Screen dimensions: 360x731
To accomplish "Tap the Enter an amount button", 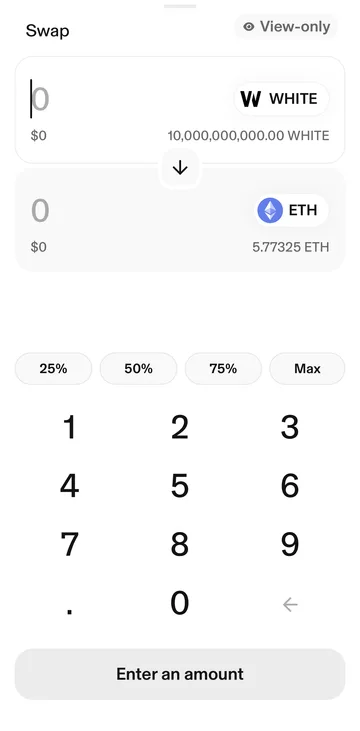I will point(180,674).
